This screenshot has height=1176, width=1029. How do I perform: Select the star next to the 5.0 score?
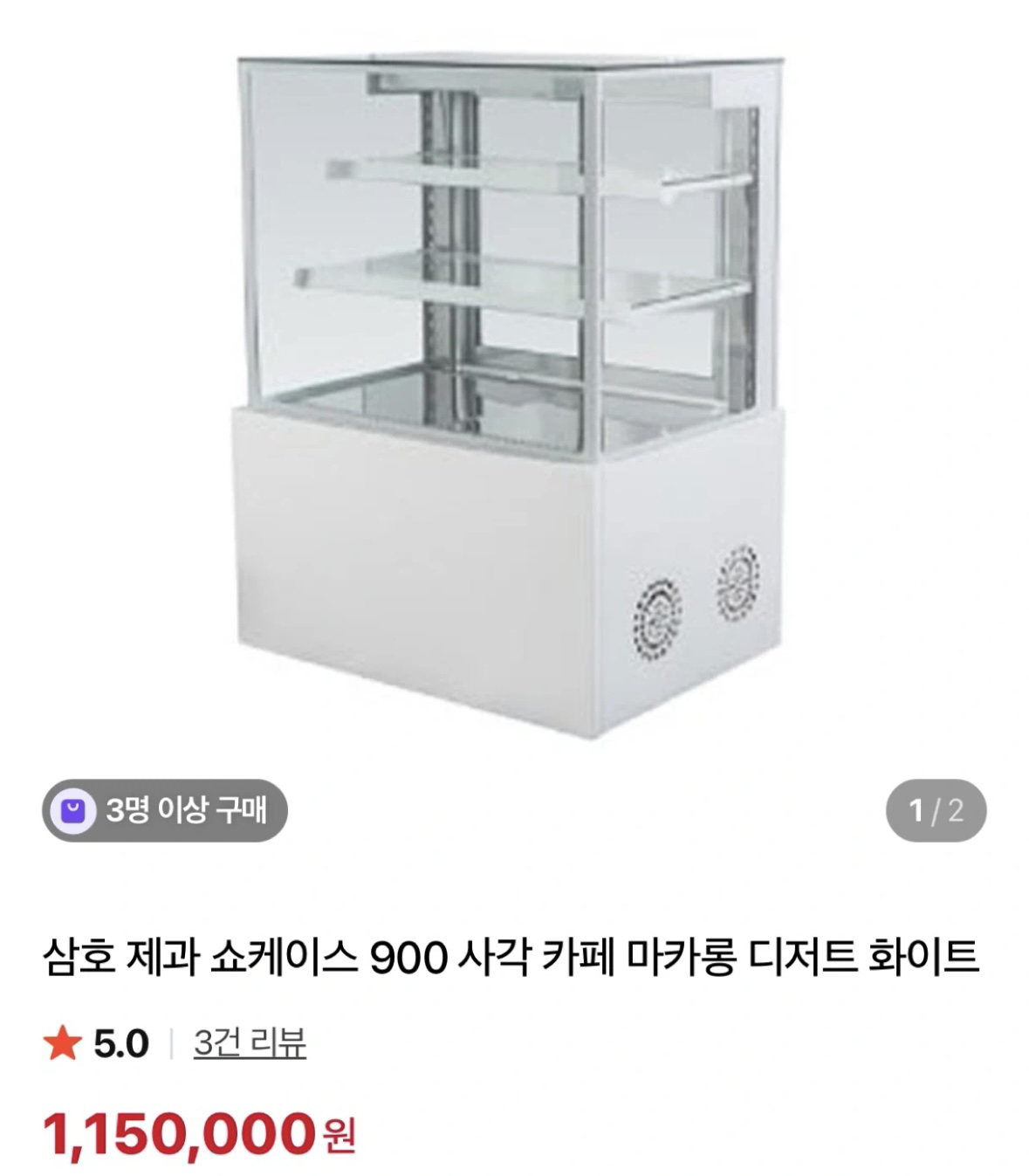click(x=63, y=1044)
